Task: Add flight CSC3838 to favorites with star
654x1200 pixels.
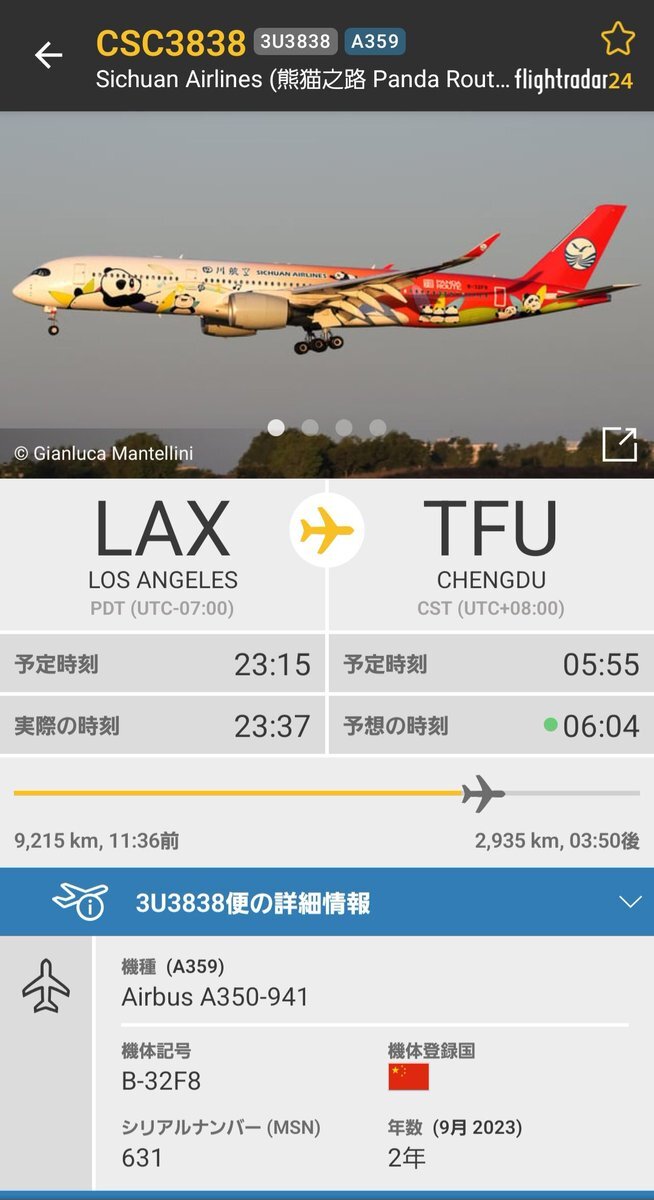Action: [617, 40]
